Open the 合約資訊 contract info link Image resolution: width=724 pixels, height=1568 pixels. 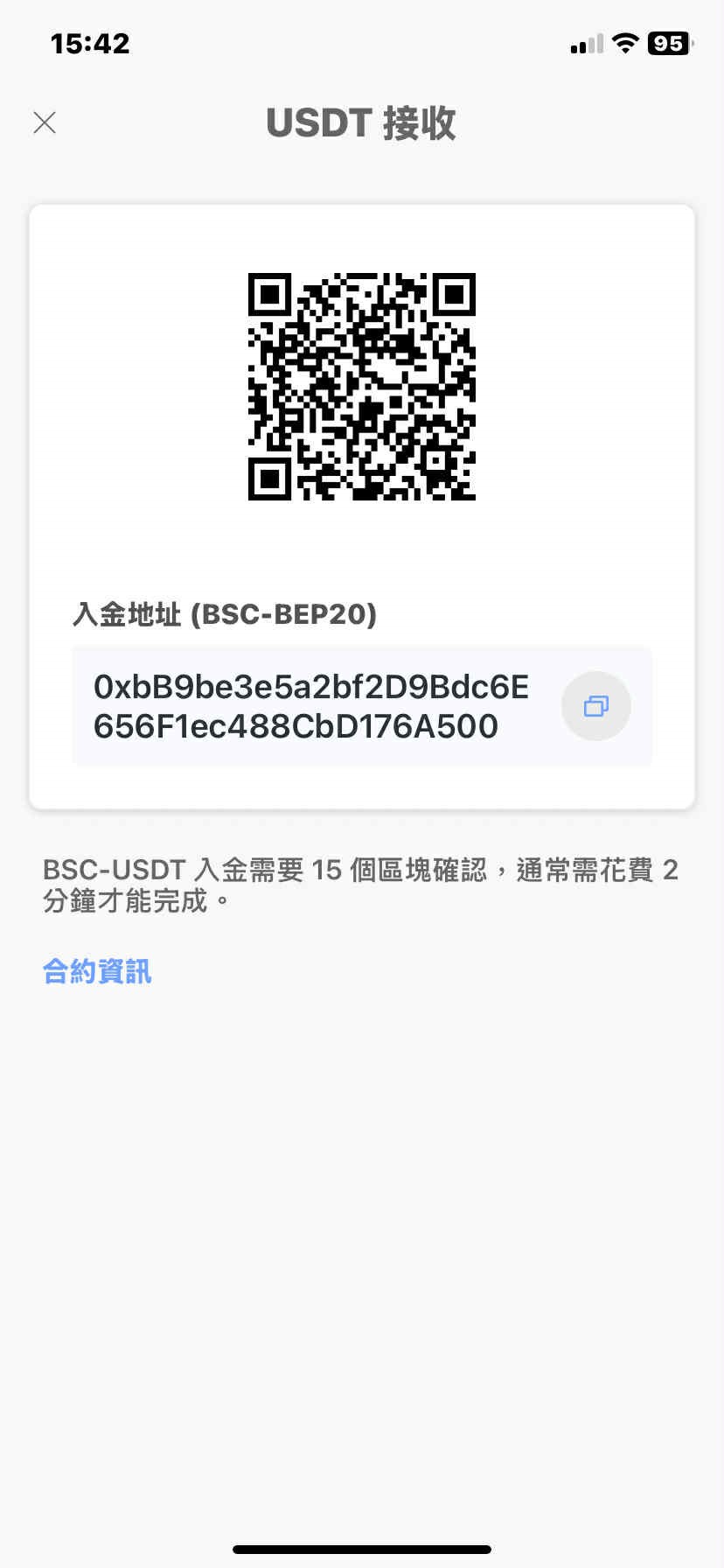97,971
